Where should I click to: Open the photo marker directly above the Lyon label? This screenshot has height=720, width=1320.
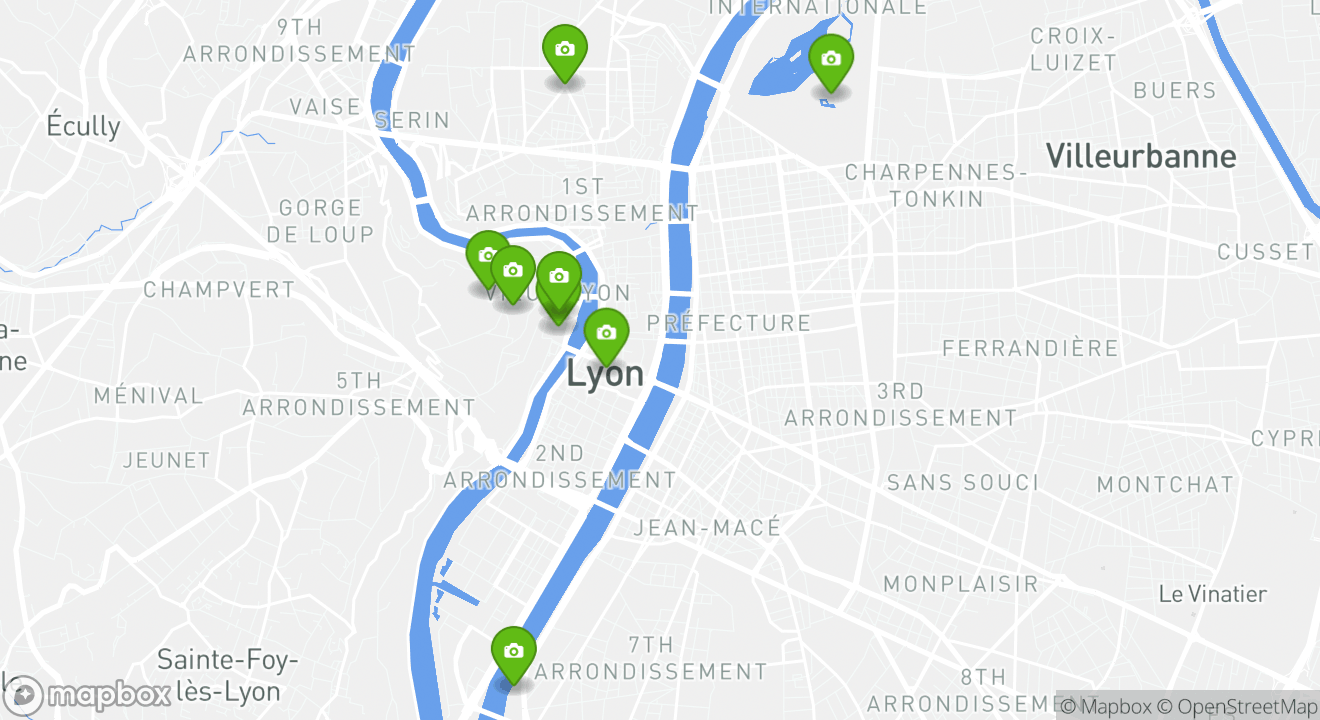click(605, 334)
